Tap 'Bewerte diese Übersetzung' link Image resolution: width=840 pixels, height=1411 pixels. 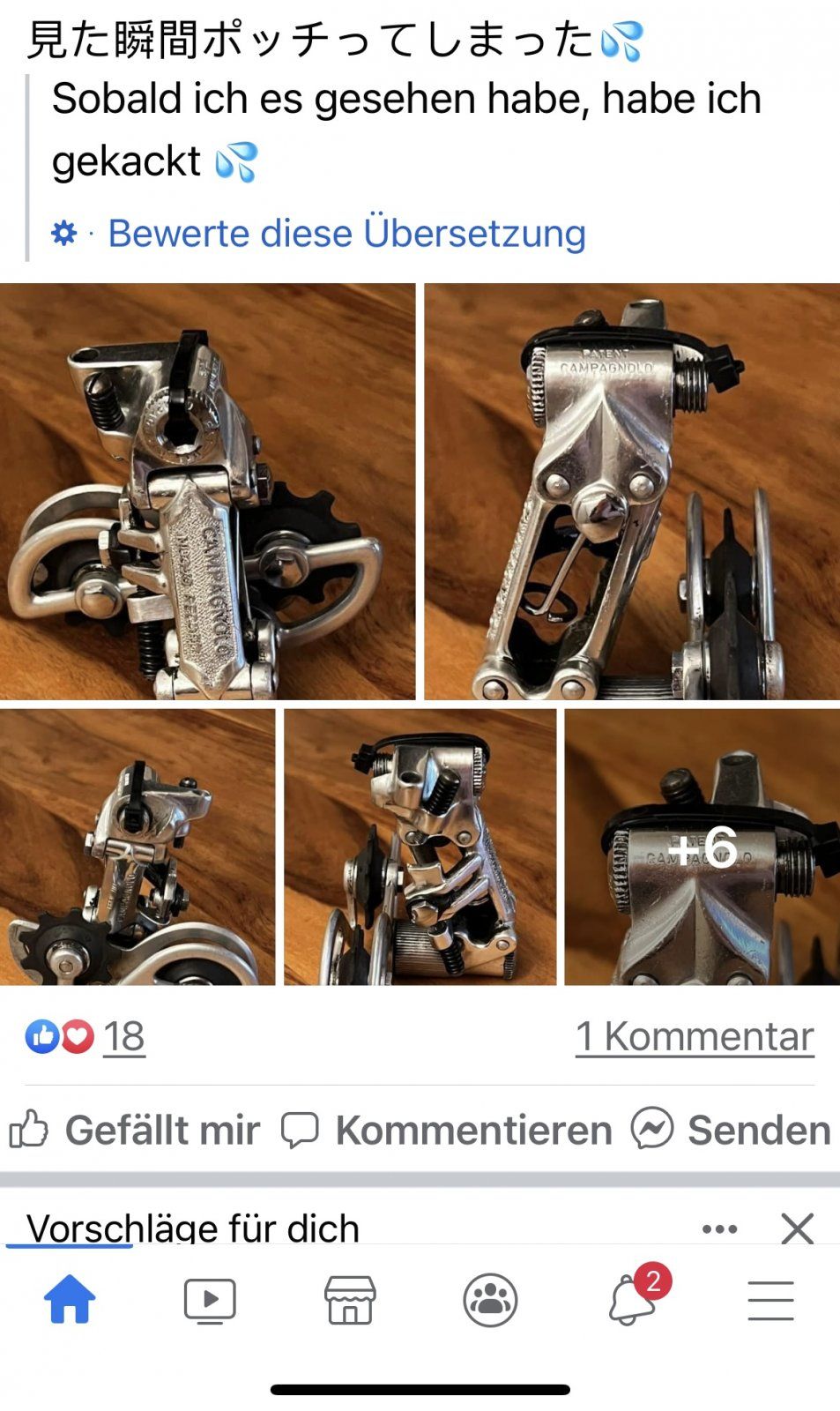(x=346, y=234)
